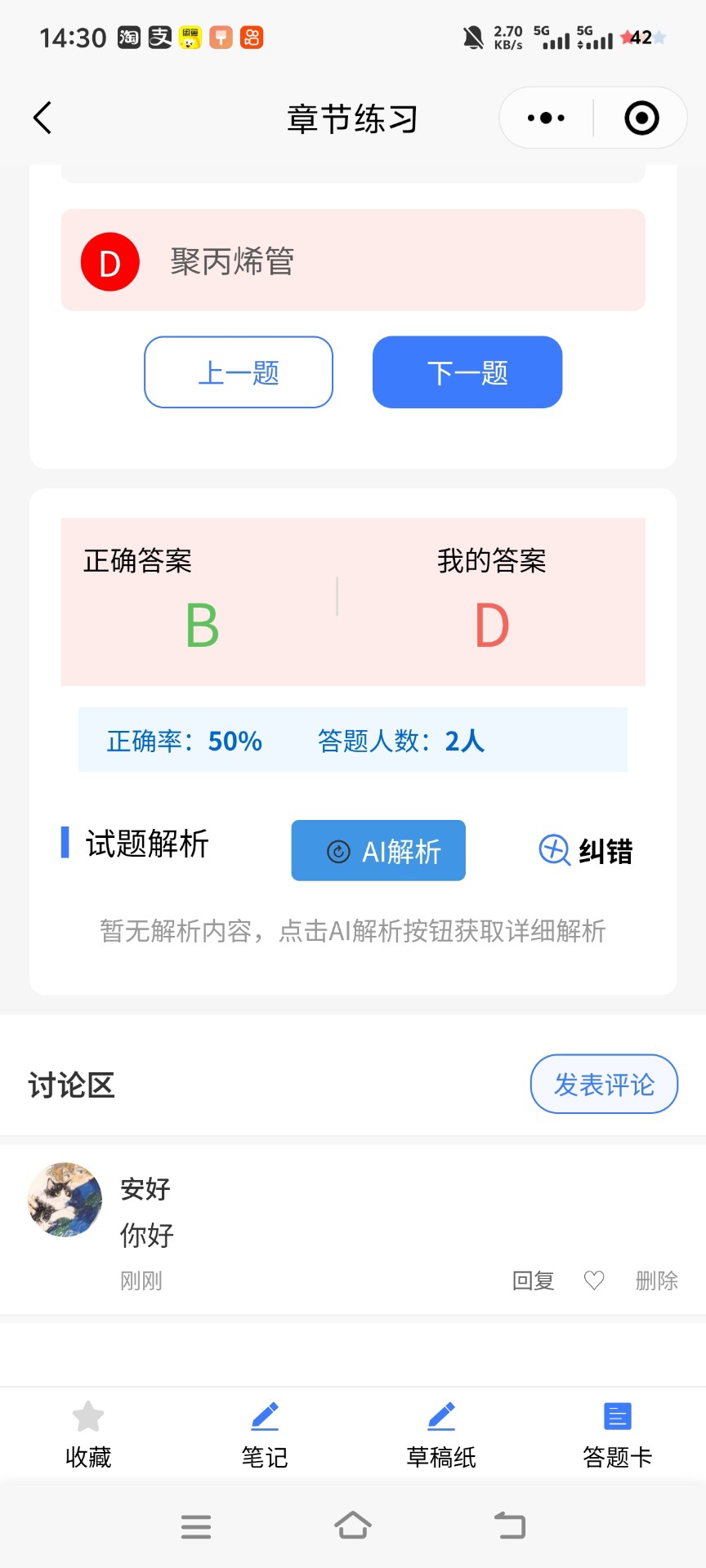The height and width of the screenshot is (1568, 706).
Task: Open 笔记 notes
Action: (265, 1434)
